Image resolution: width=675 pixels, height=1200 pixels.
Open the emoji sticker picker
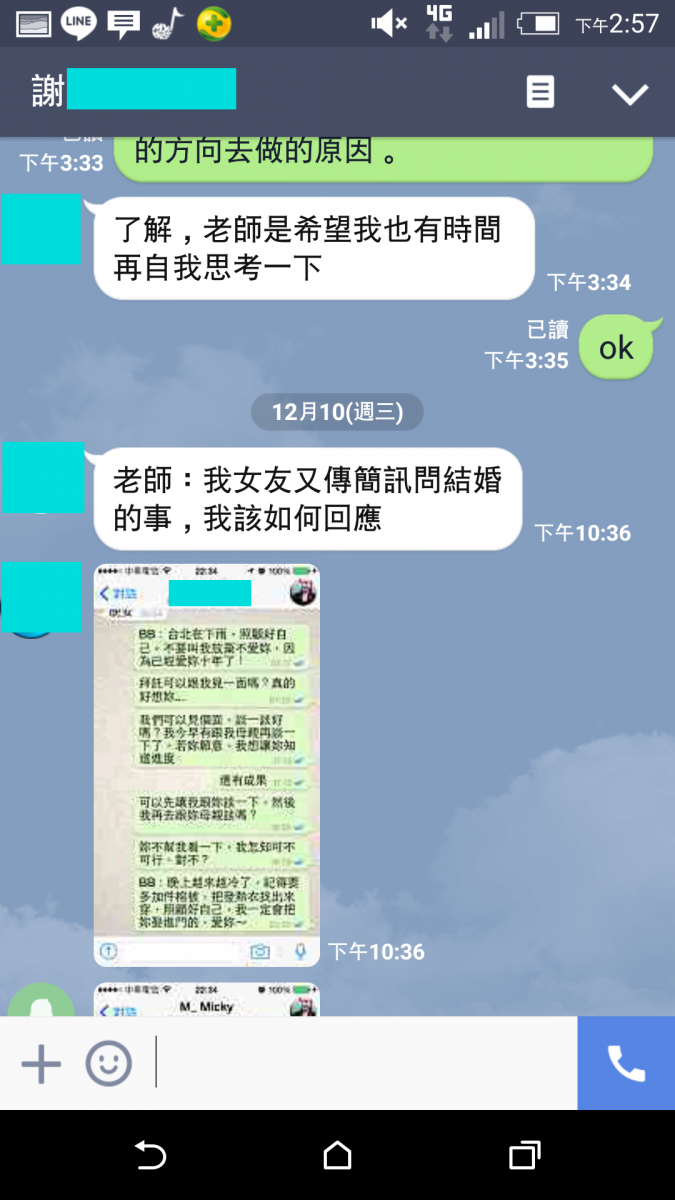(x=108, y=1064)
